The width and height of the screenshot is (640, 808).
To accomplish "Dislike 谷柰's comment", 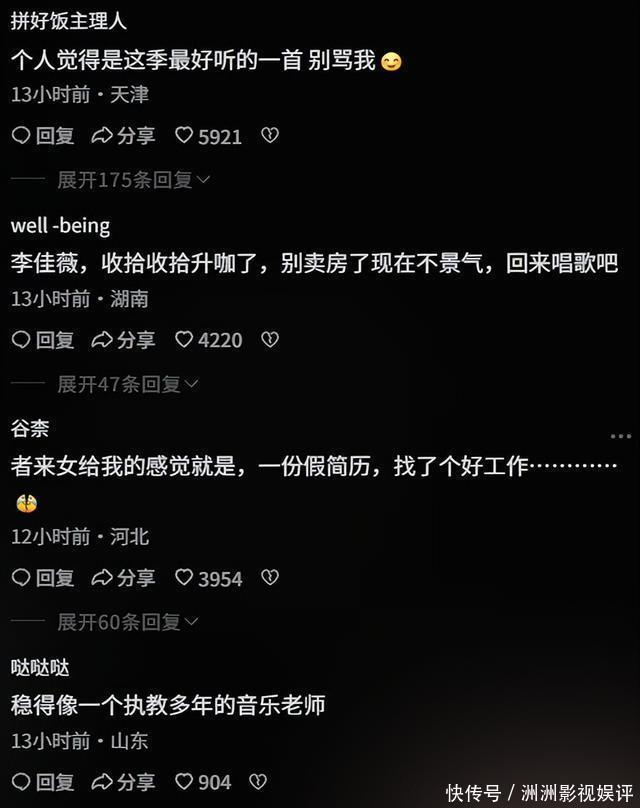I will coord(269,578).
